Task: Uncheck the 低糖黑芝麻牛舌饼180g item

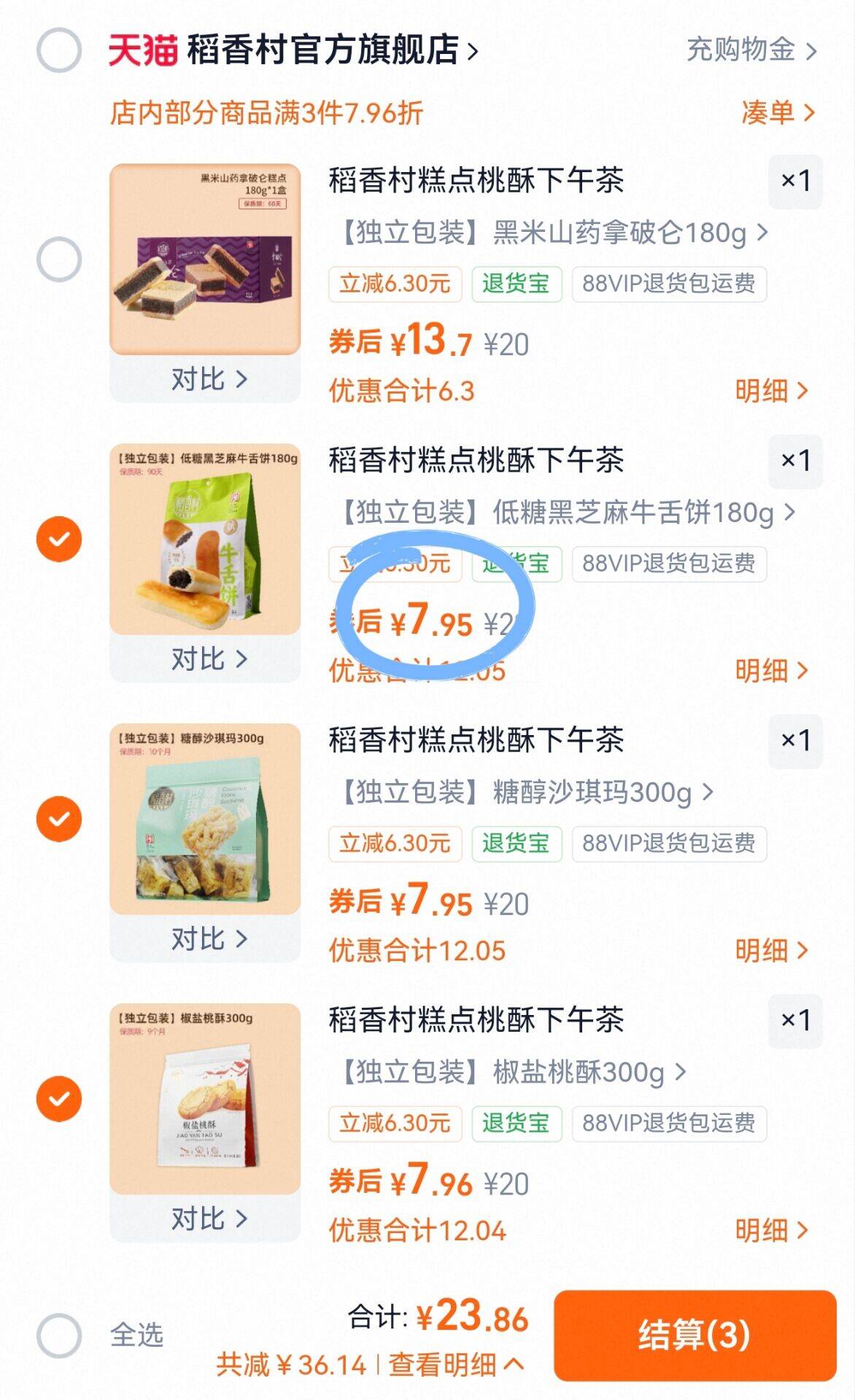Action: 59,539
